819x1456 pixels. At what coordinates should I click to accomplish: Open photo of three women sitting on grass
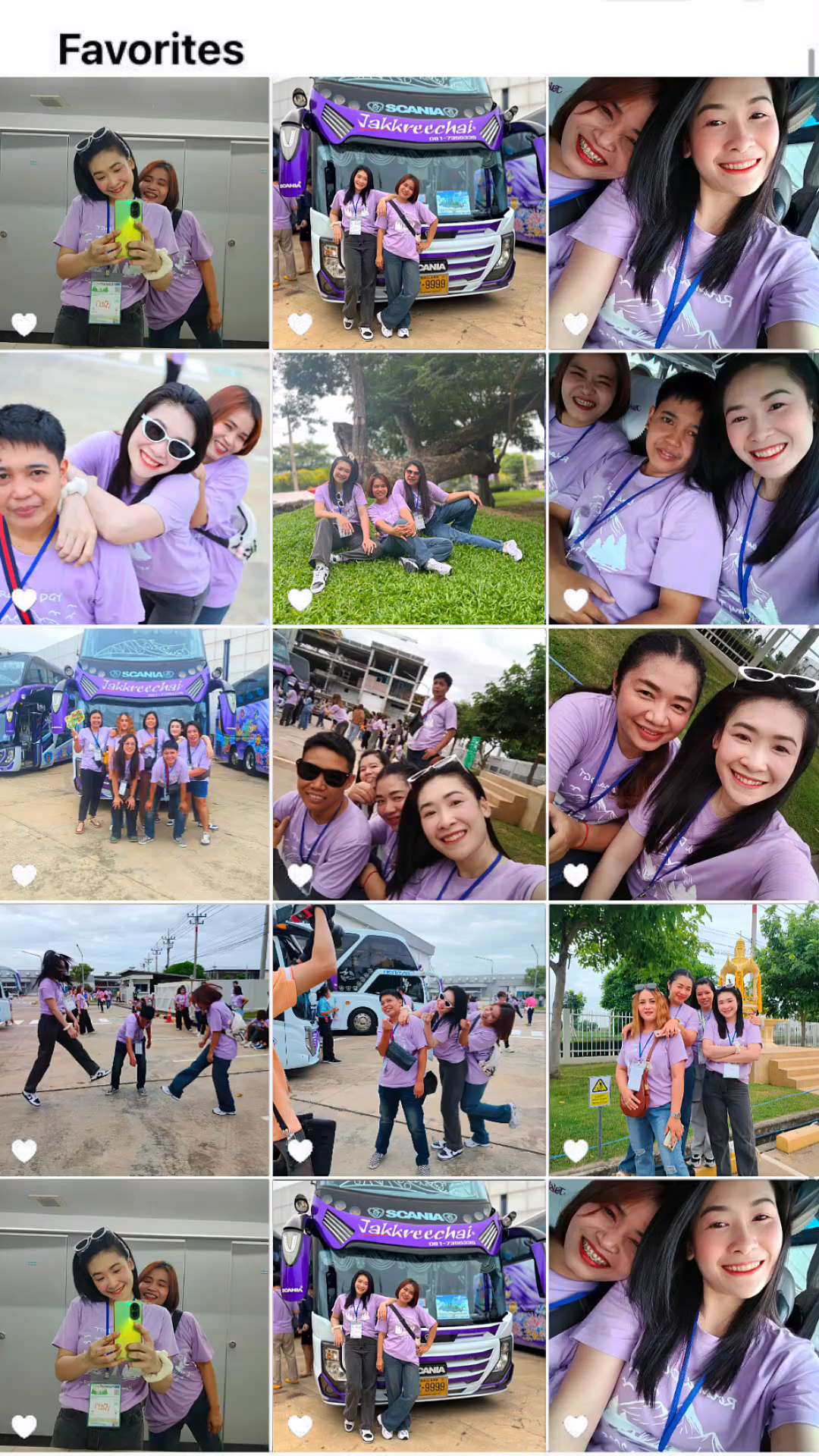(409, 488)
